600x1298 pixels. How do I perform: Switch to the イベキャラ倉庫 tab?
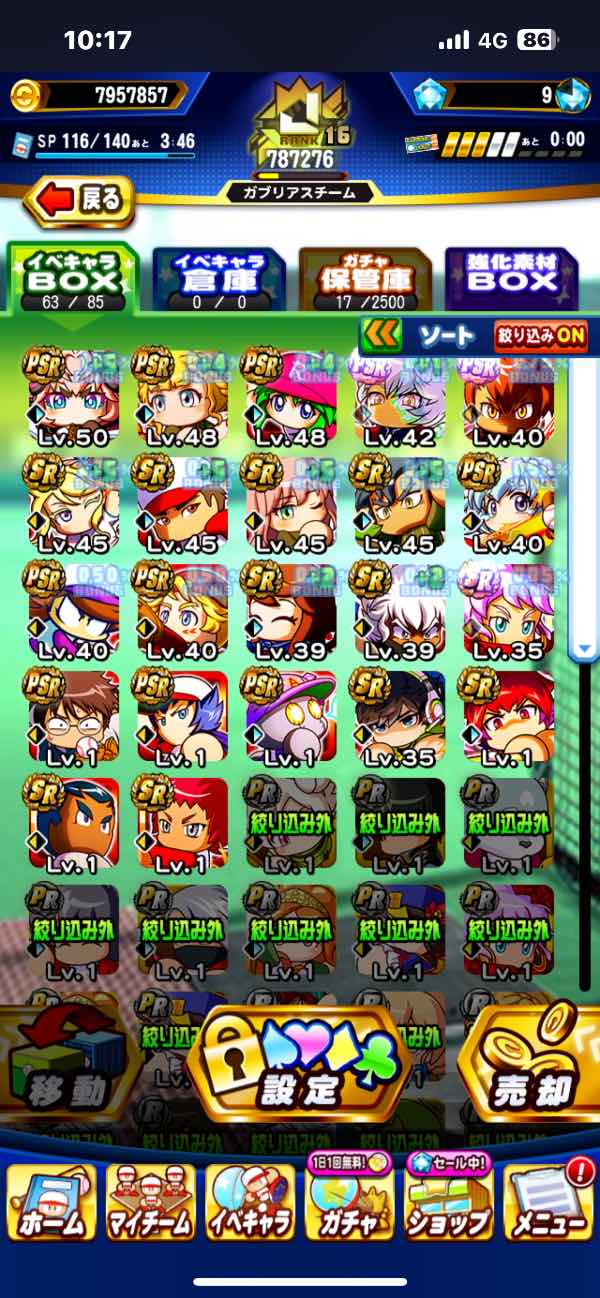pos(218,276)
